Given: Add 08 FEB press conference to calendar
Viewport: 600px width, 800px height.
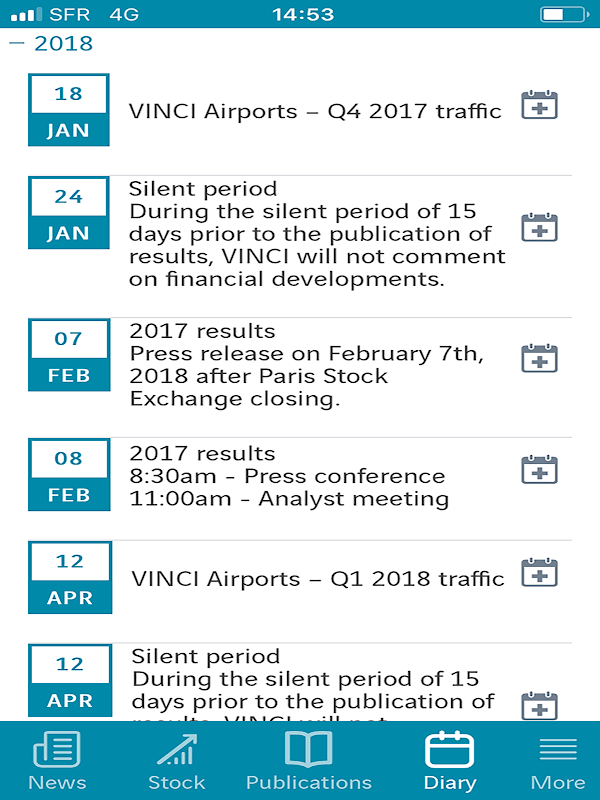Looking at the screenshot, I should (x=539, y=469).
